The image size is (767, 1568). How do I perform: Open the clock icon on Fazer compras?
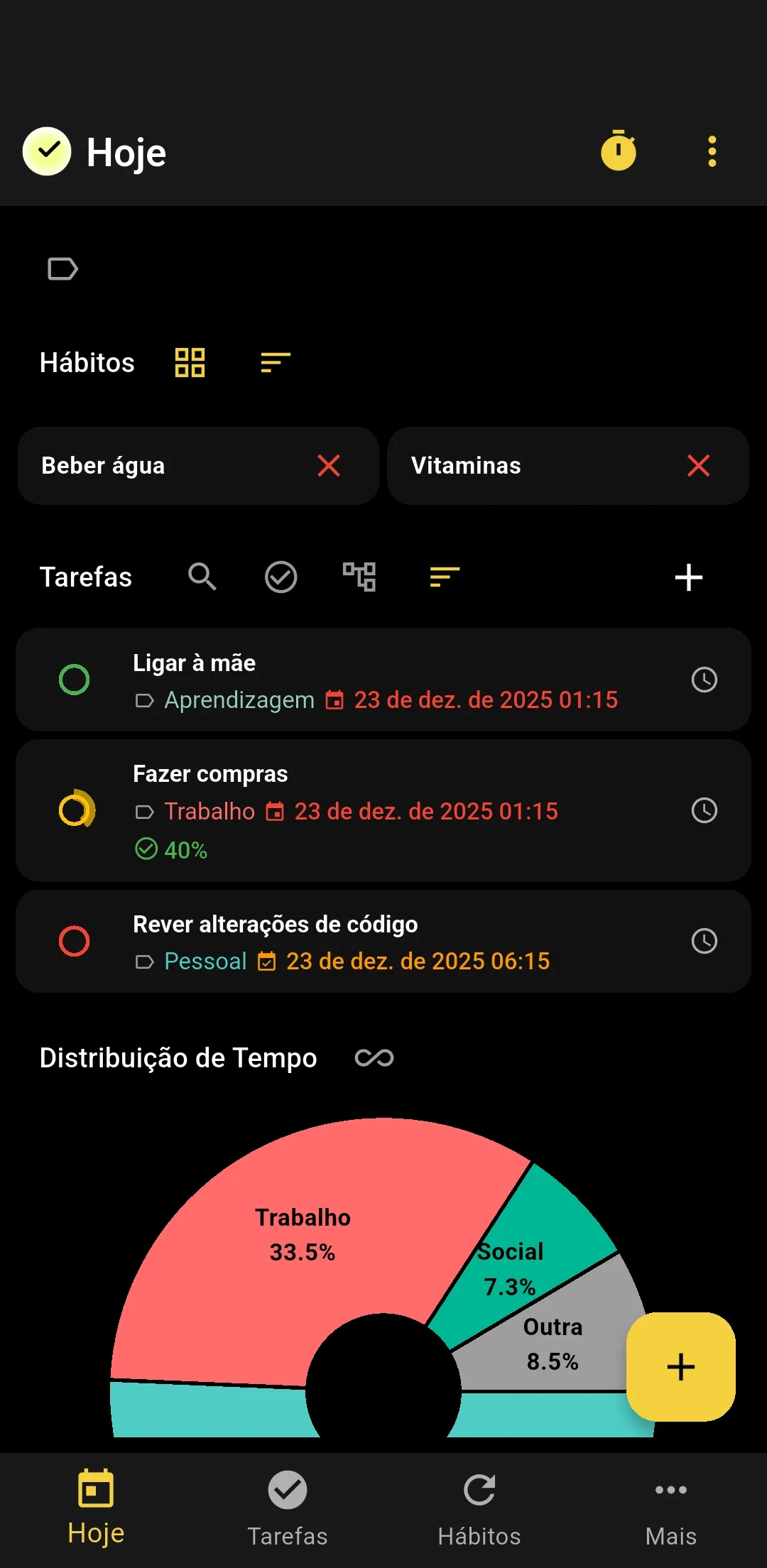click(x=704, y=810)
